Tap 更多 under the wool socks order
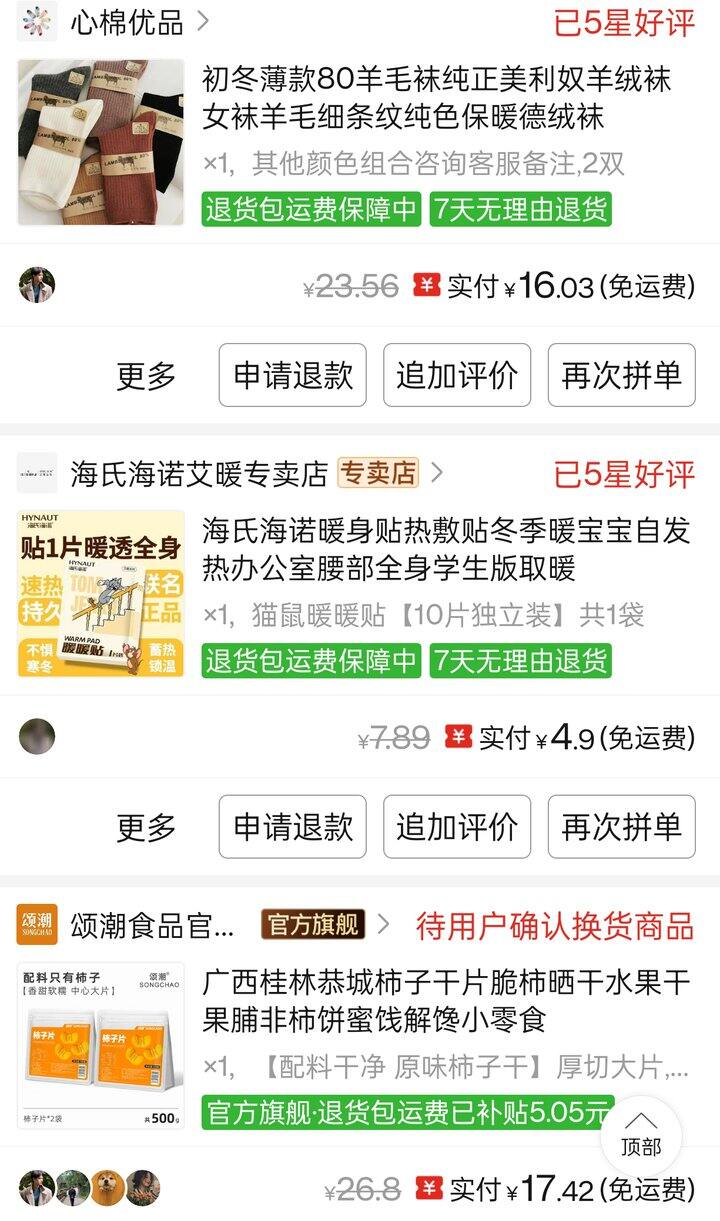 146,376
